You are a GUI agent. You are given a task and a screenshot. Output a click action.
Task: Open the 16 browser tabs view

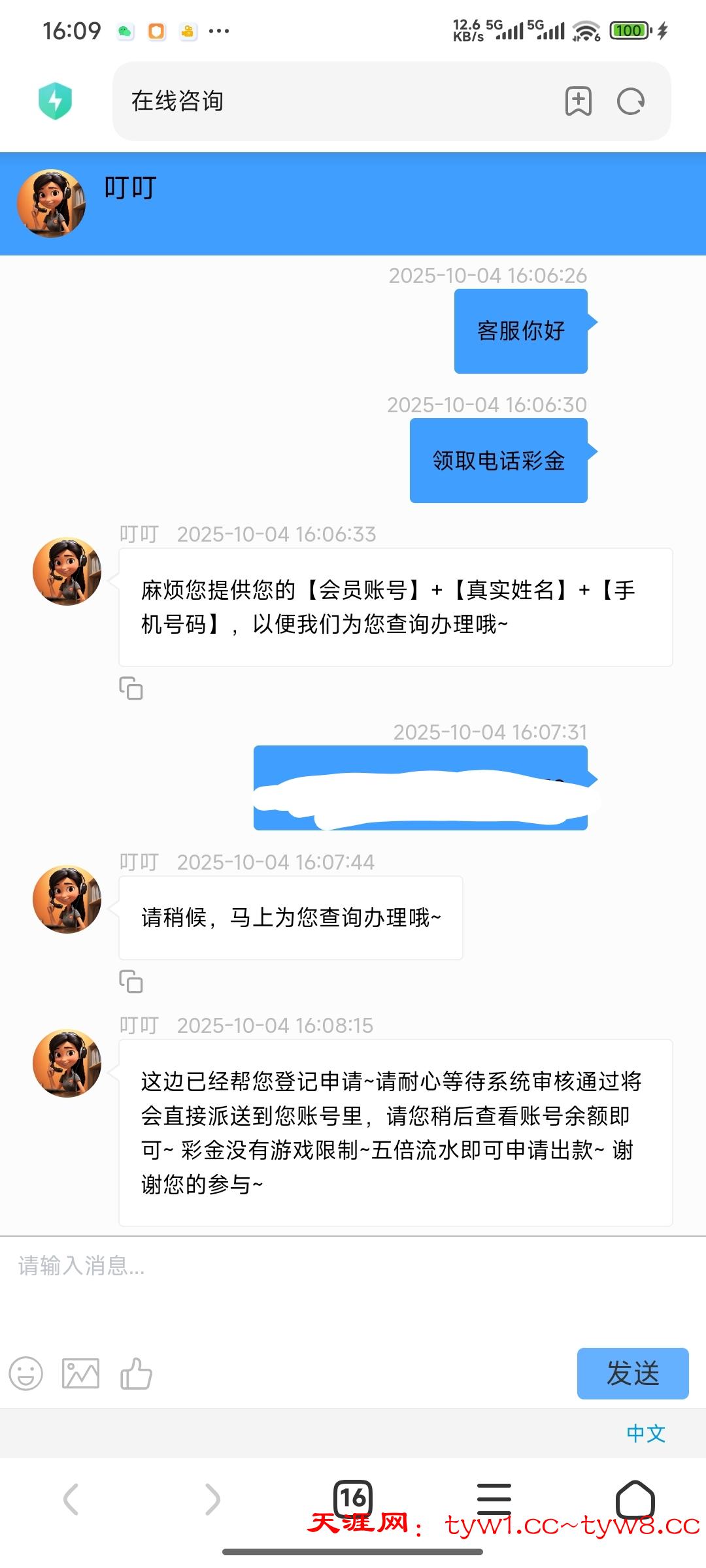pos(353,1497)
